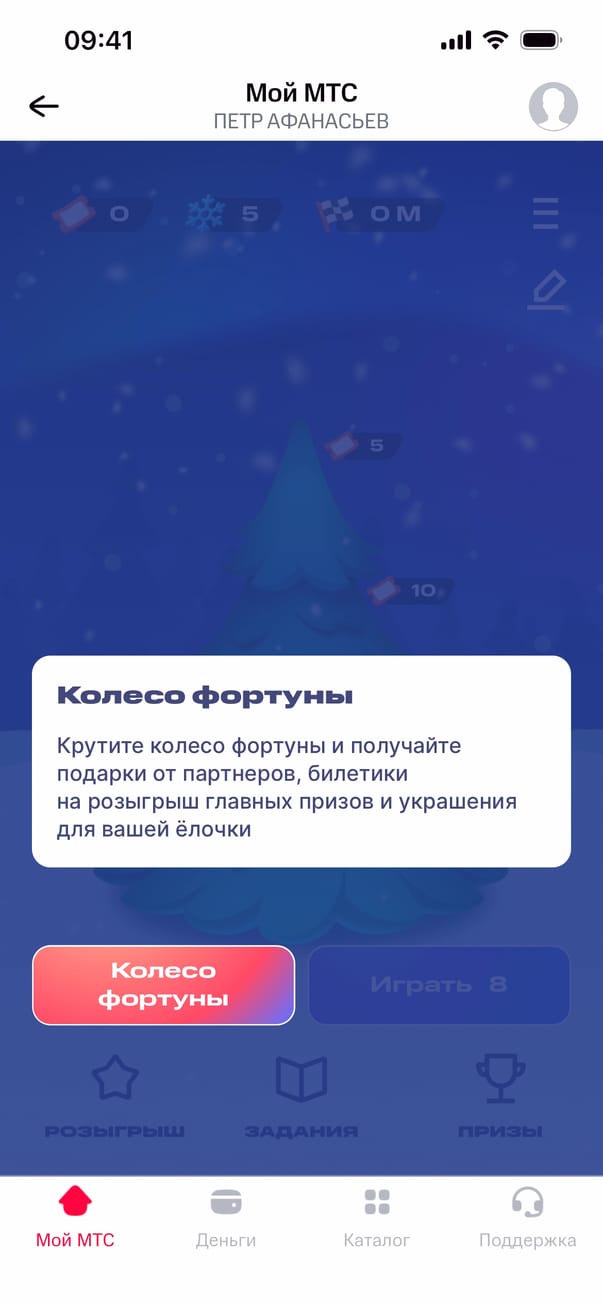Go back with the top-left arrow
This screenshot has width=603, height=1305.
(44, 106)
